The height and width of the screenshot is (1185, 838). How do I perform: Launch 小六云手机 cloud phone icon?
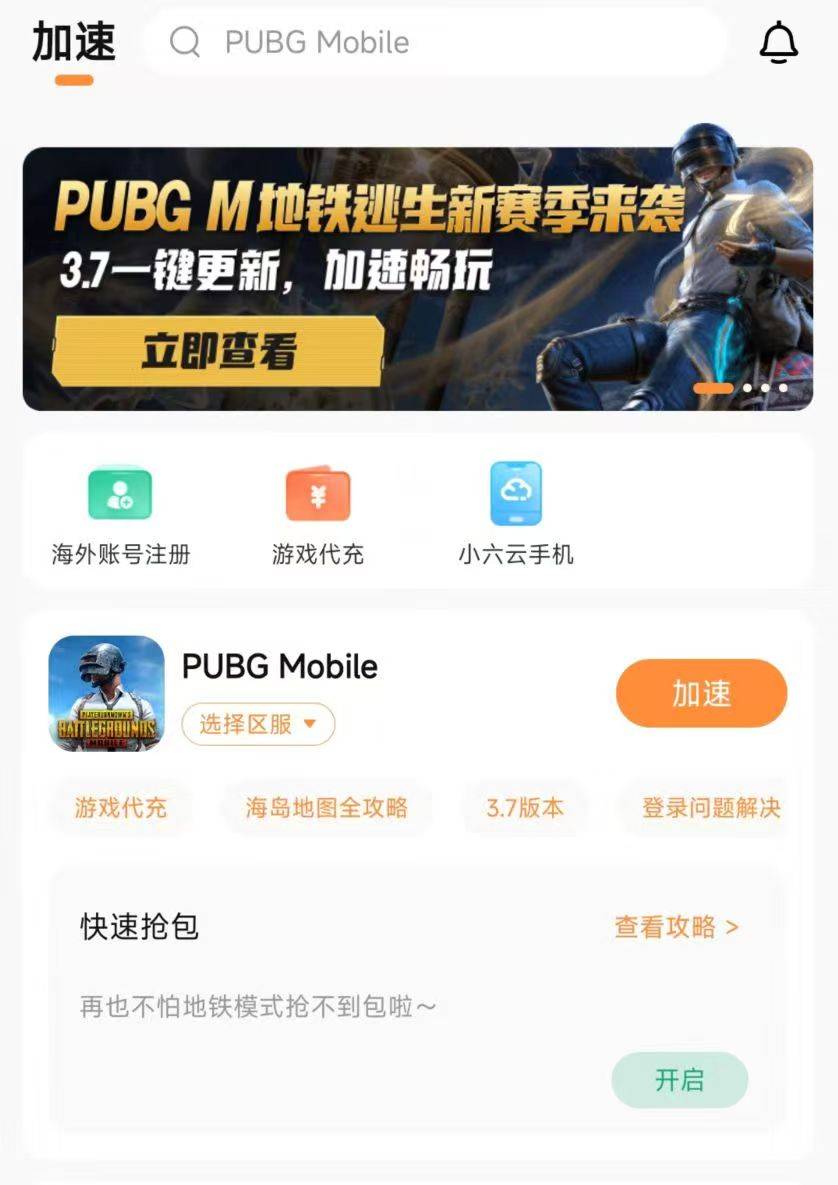515,494
